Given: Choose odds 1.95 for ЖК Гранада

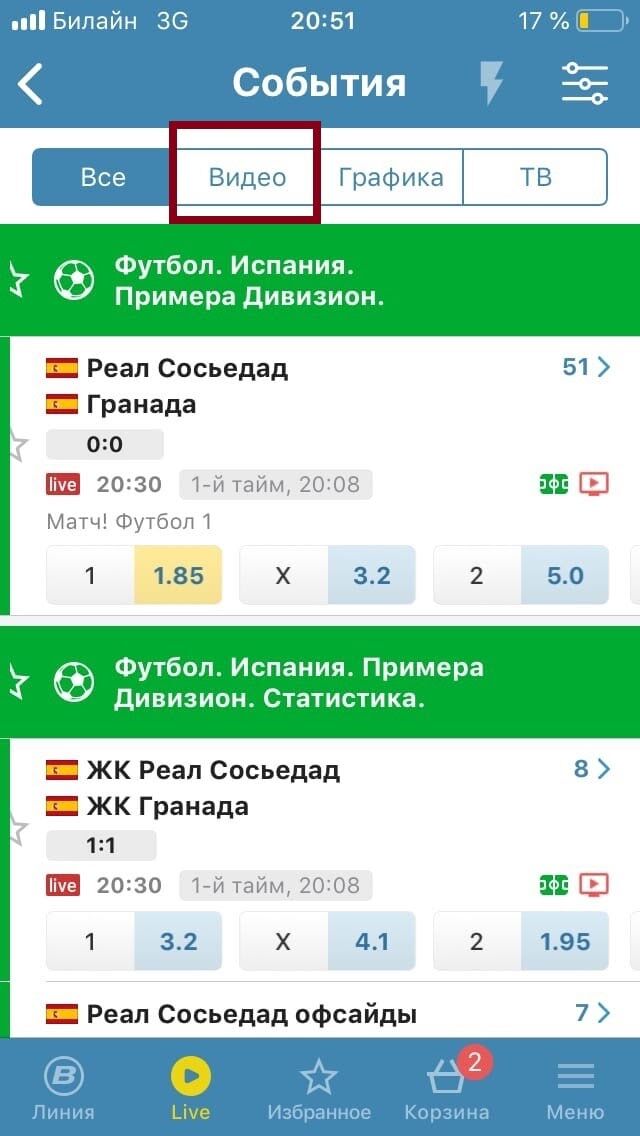Looking at the screenshot, I should pos(564,941).
